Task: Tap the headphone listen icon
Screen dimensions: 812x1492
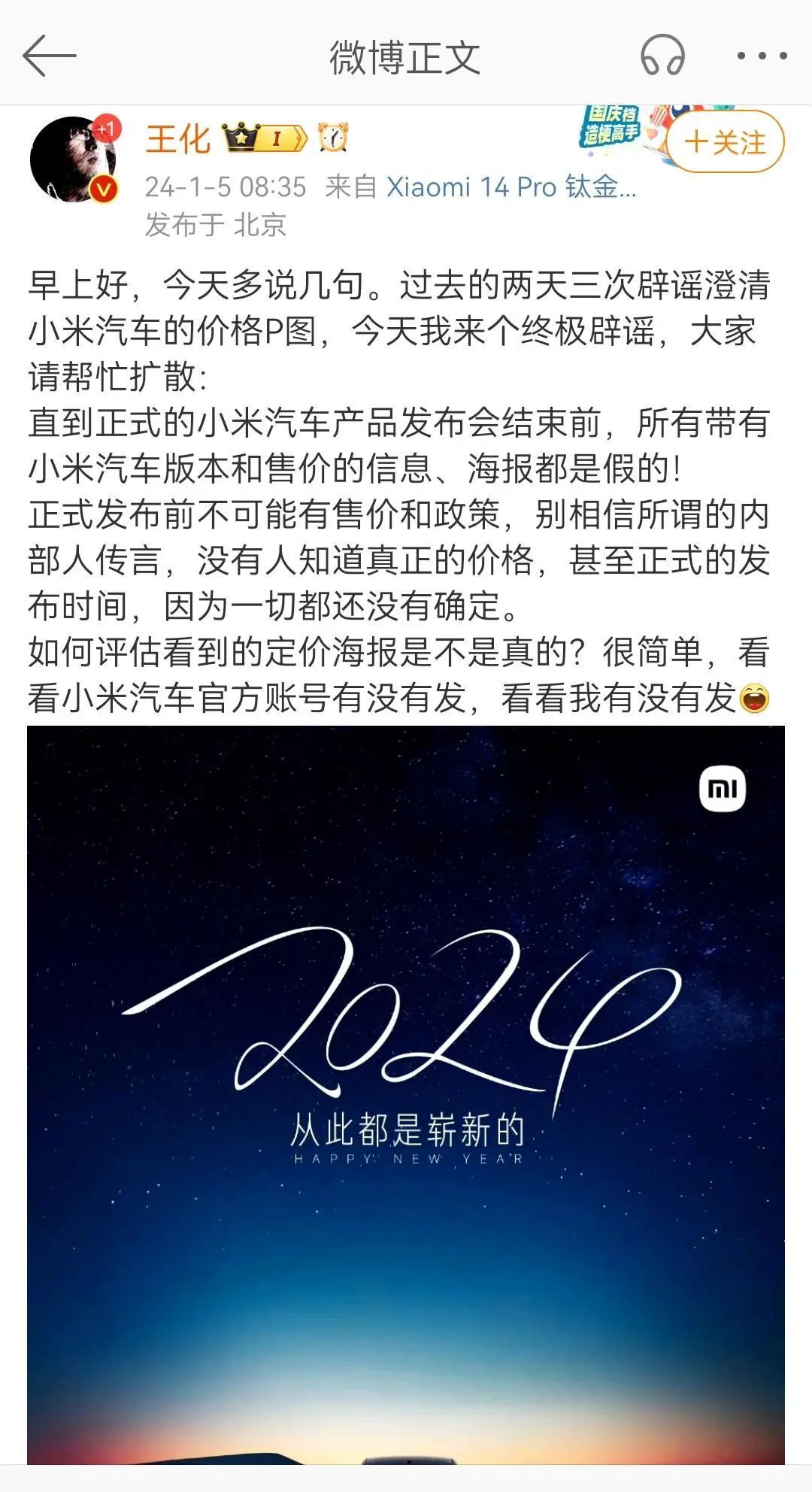Action: 662,56
